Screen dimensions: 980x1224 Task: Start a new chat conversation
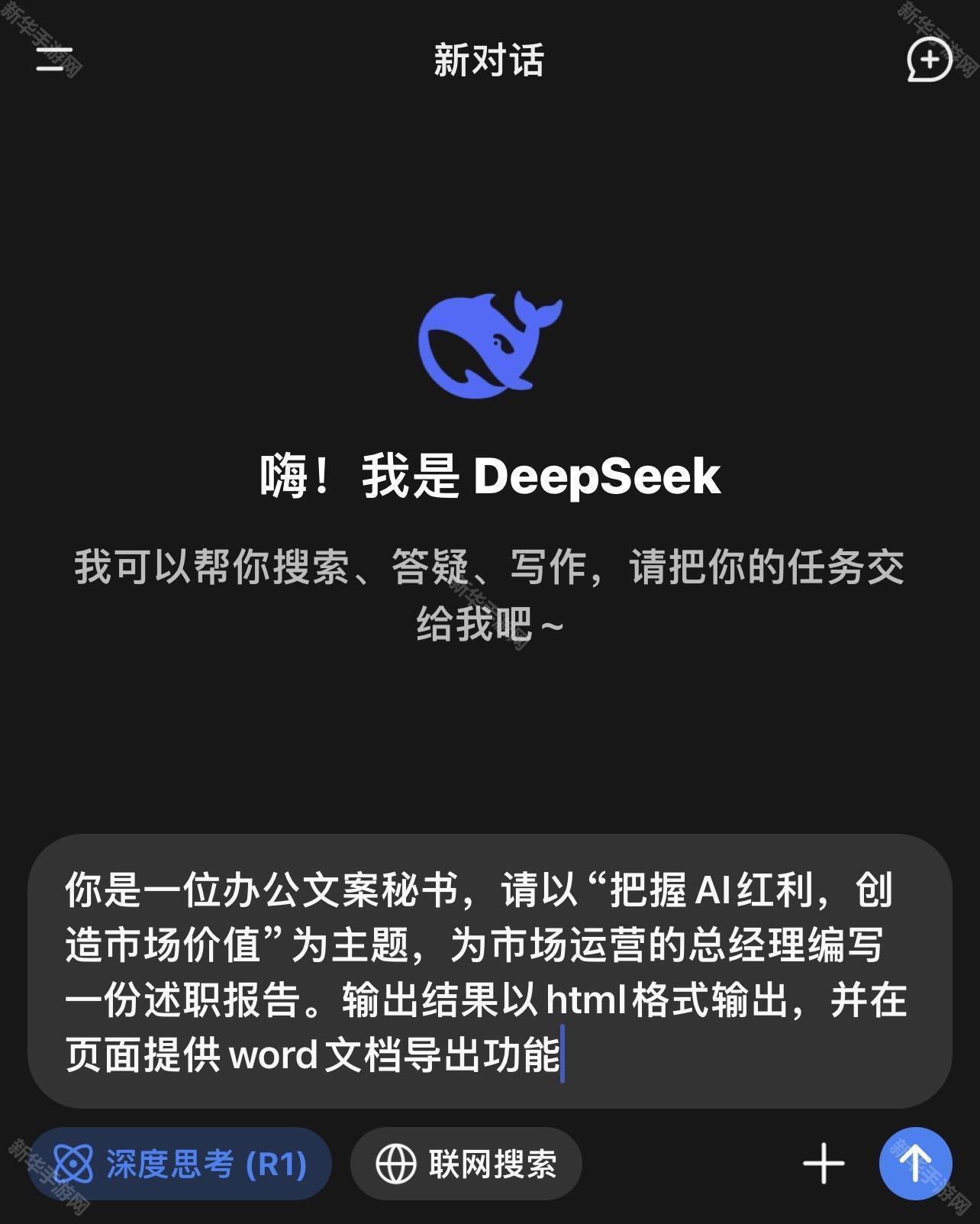tap(928, 59)
